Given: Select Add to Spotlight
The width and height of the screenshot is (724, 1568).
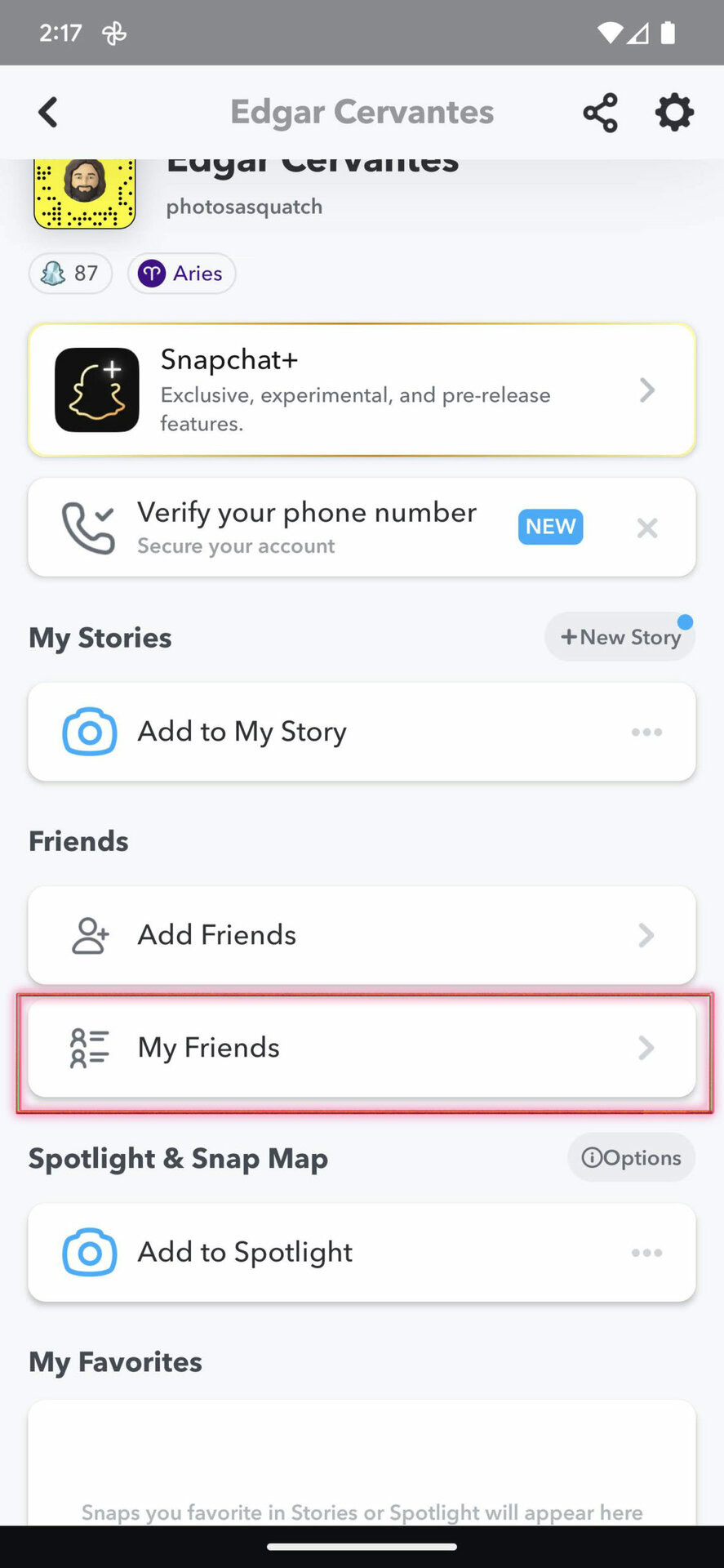Looking at the screenshot, I should 245,1252.
